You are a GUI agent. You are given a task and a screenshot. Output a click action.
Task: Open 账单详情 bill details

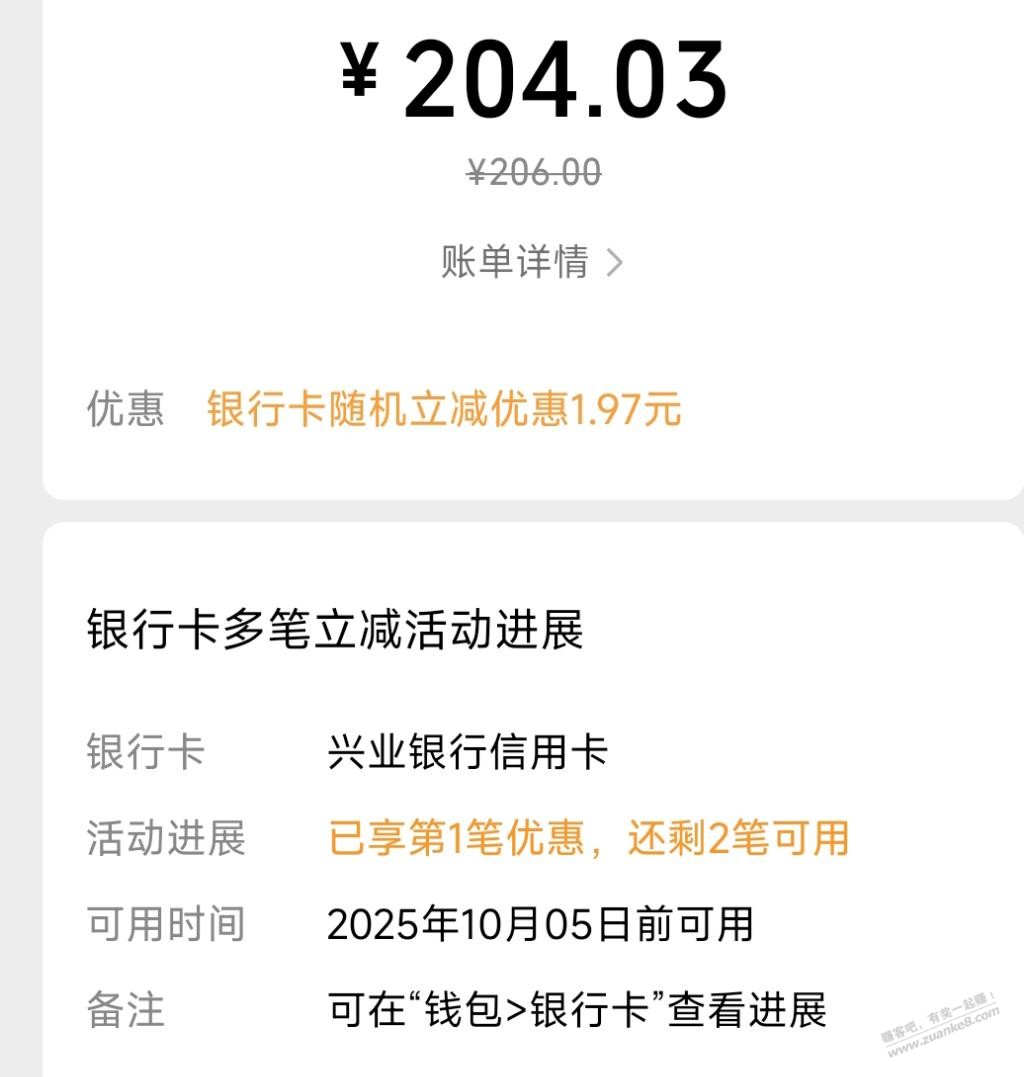click(532, 263)
